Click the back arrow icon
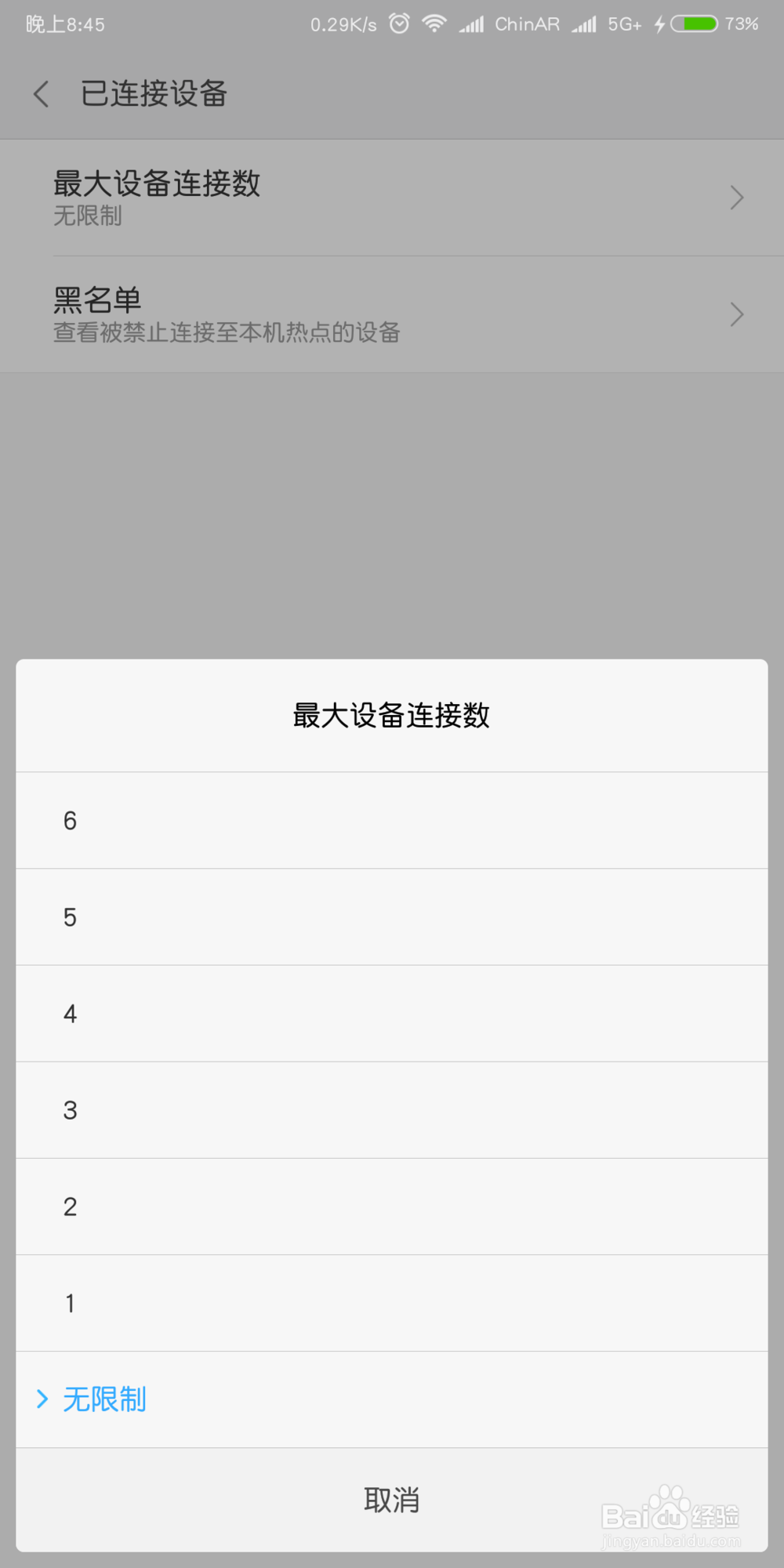Screen dimensions: 784x1568 [x=40, y=93]
